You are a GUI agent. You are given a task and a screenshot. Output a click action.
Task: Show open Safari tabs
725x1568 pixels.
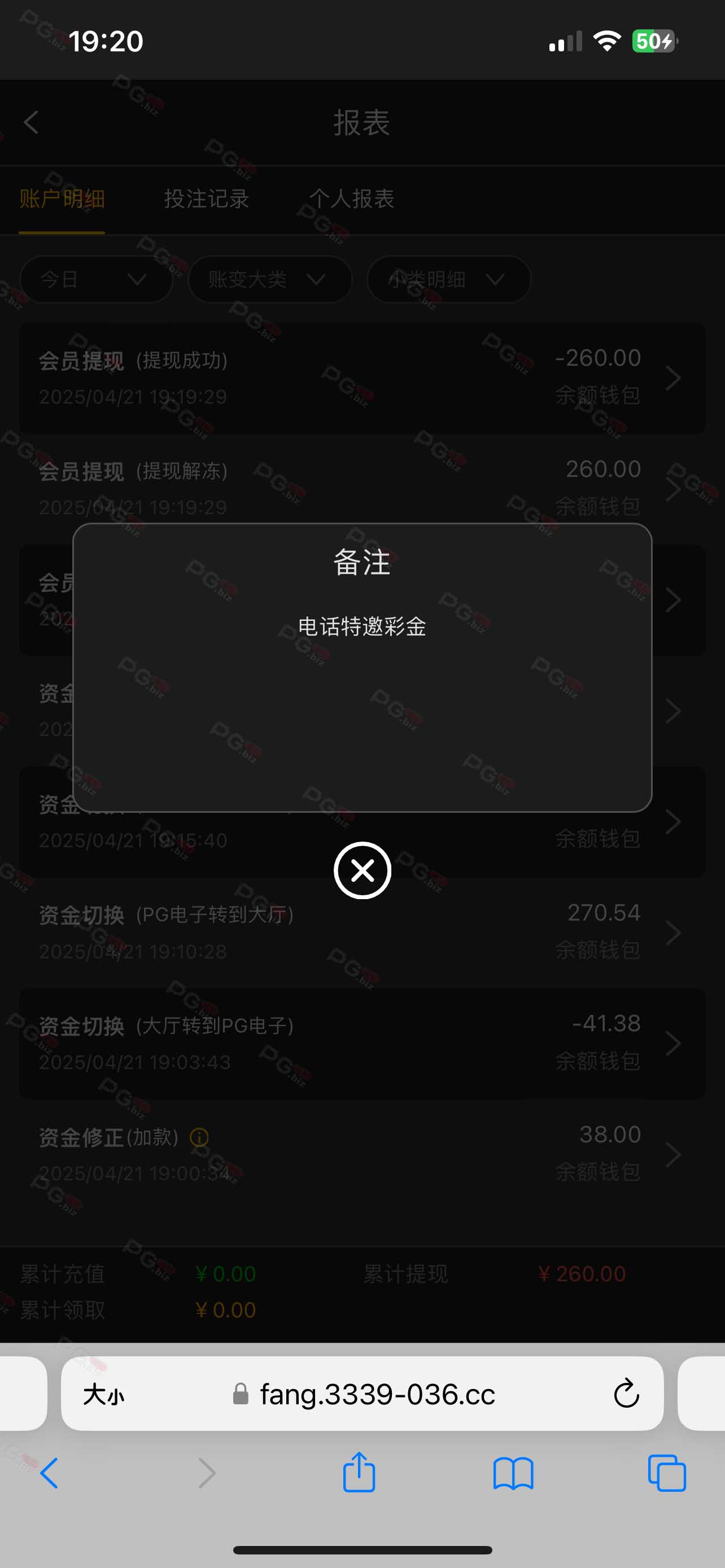(x=667, y=1473)
